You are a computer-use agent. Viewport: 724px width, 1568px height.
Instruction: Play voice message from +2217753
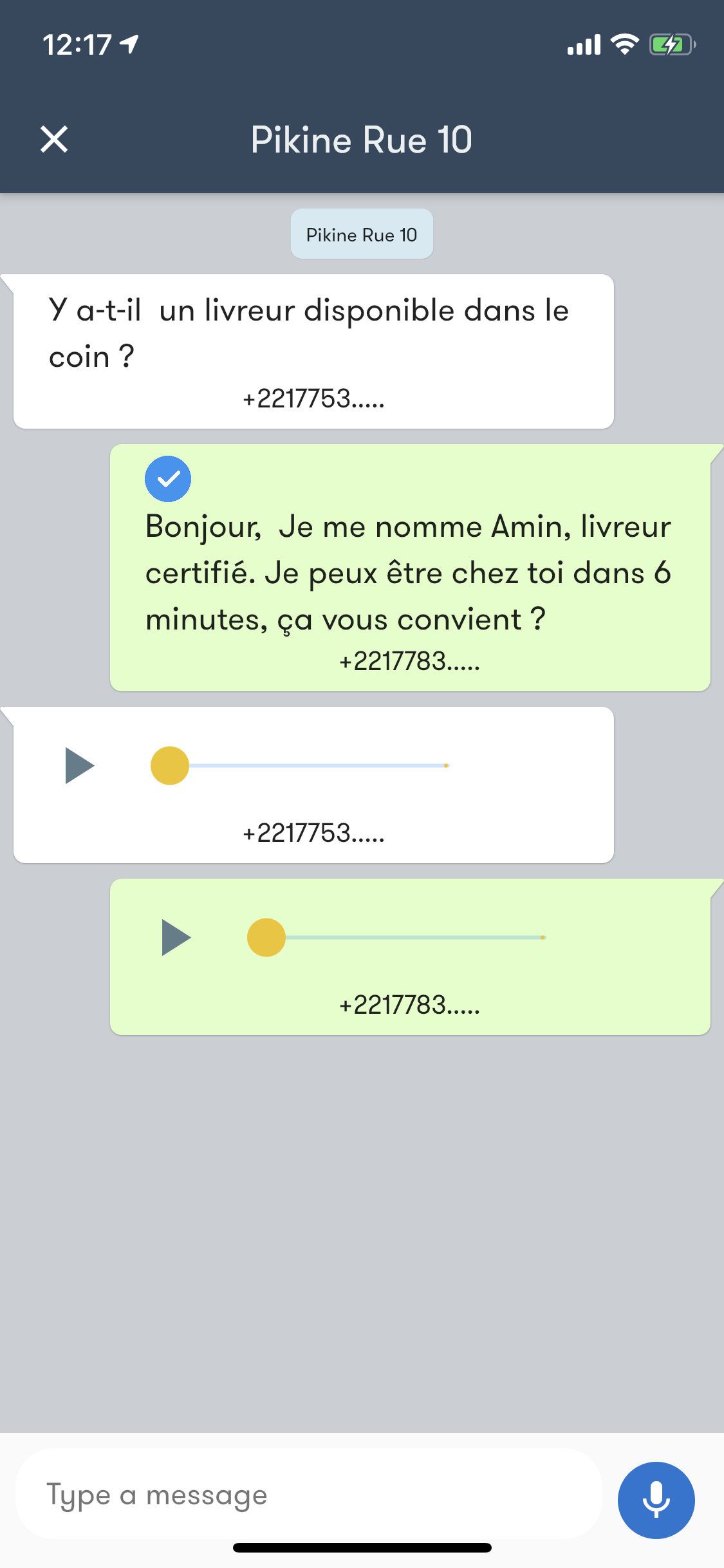(x=79, y=765)
